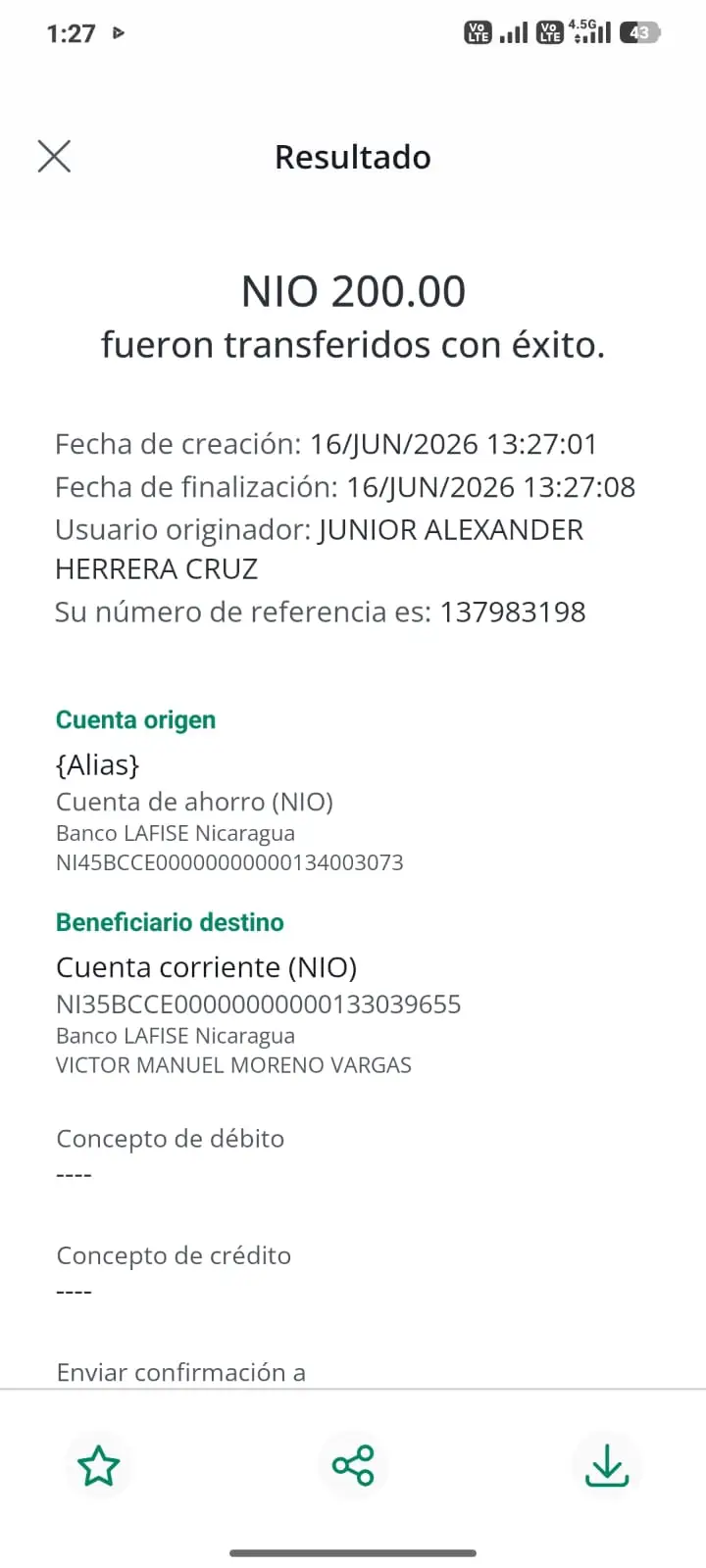
Task: Save this transfer as favorite with the star
Action: pos(99,1466)
